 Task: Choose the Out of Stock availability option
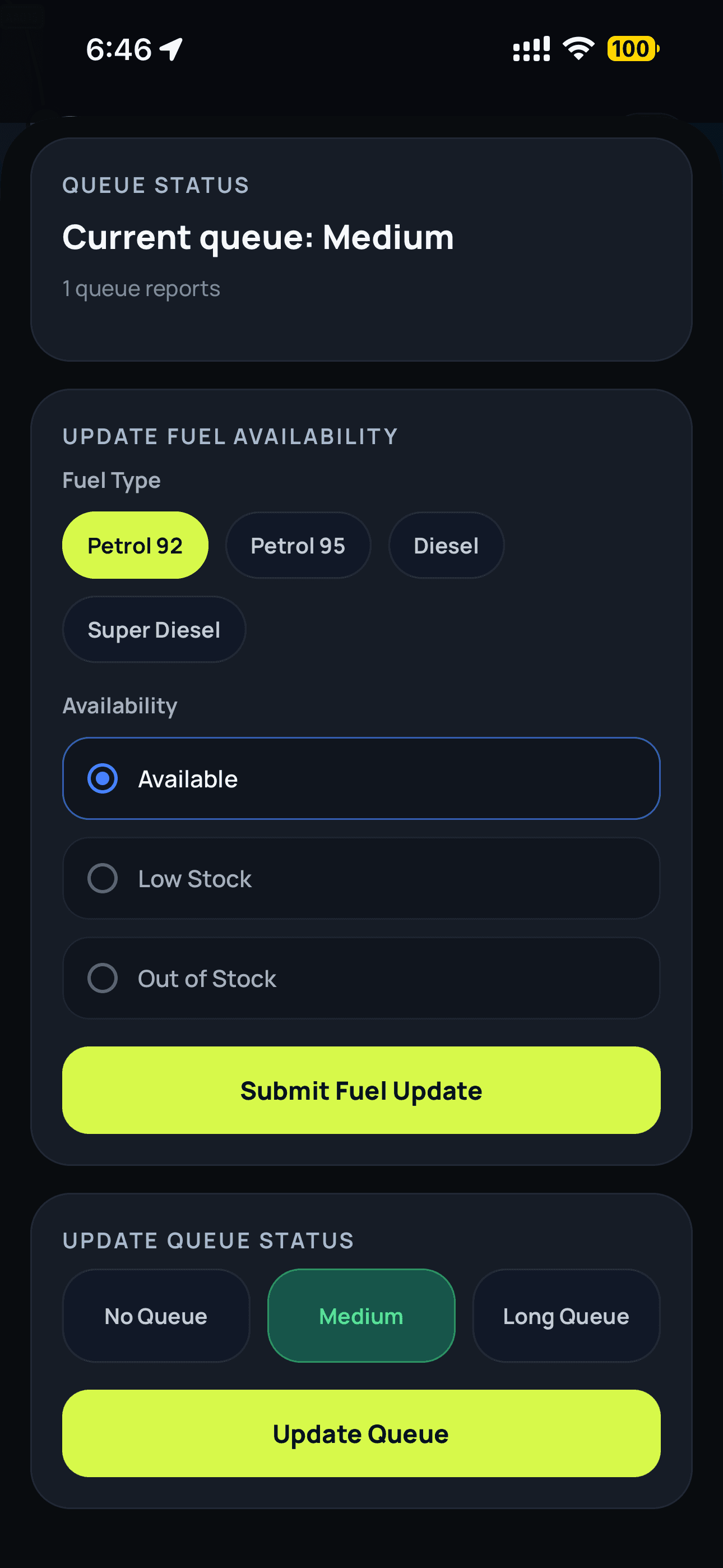[x=361, y=978]
